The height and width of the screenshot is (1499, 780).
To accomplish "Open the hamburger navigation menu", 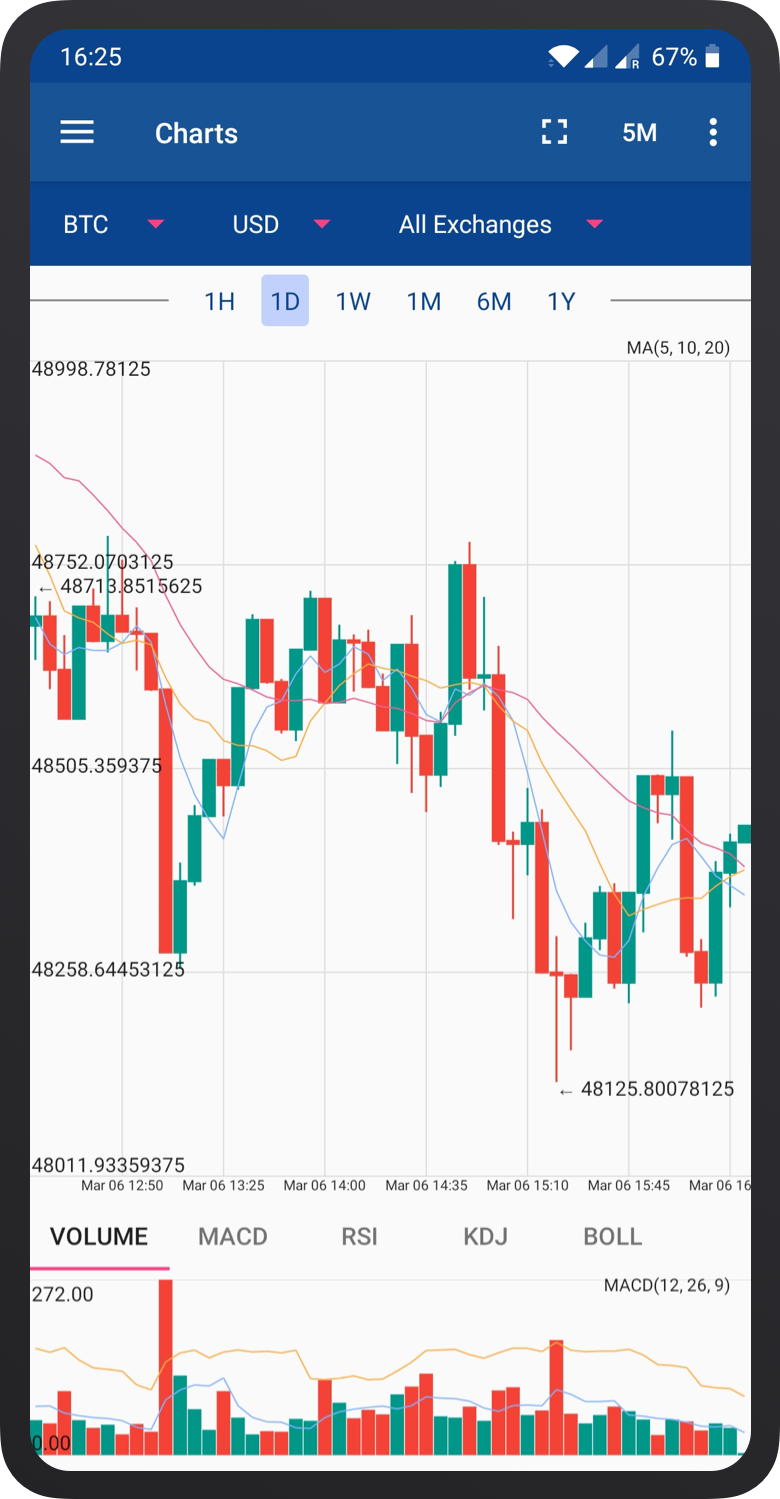I will (77, 133).
